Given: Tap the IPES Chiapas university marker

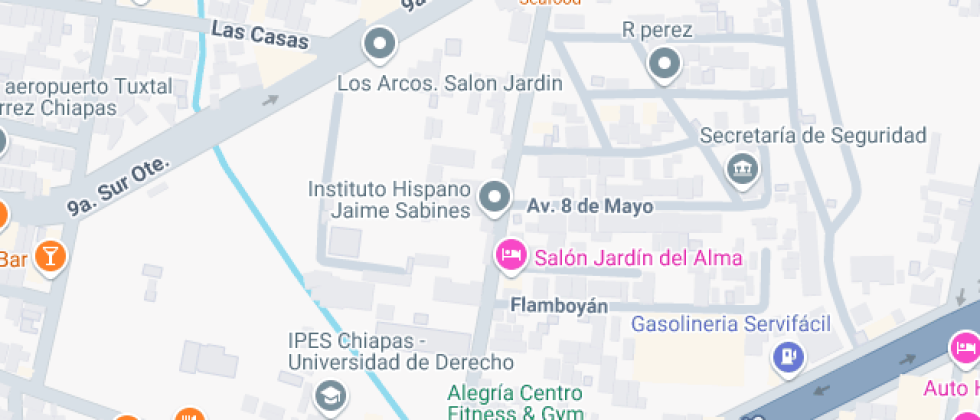Looking at the screenshot, I should [x=330, y=397].
